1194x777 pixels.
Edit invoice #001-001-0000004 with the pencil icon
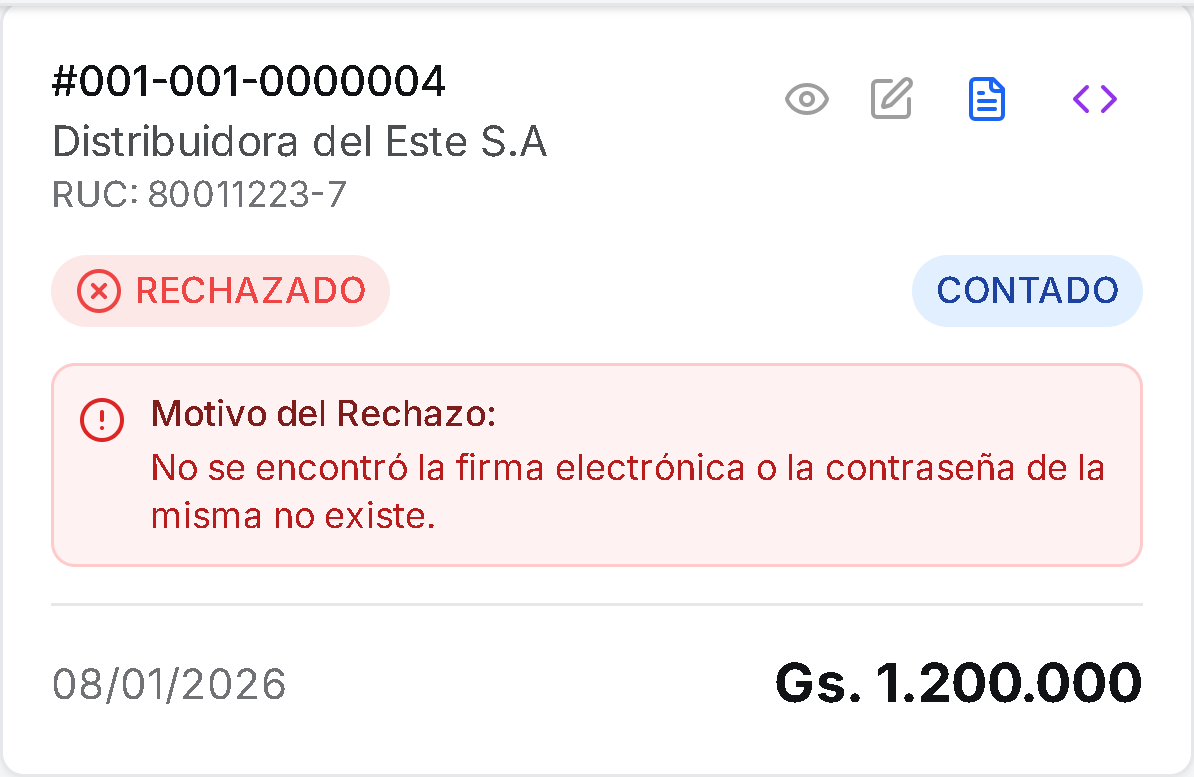point(891,99)
